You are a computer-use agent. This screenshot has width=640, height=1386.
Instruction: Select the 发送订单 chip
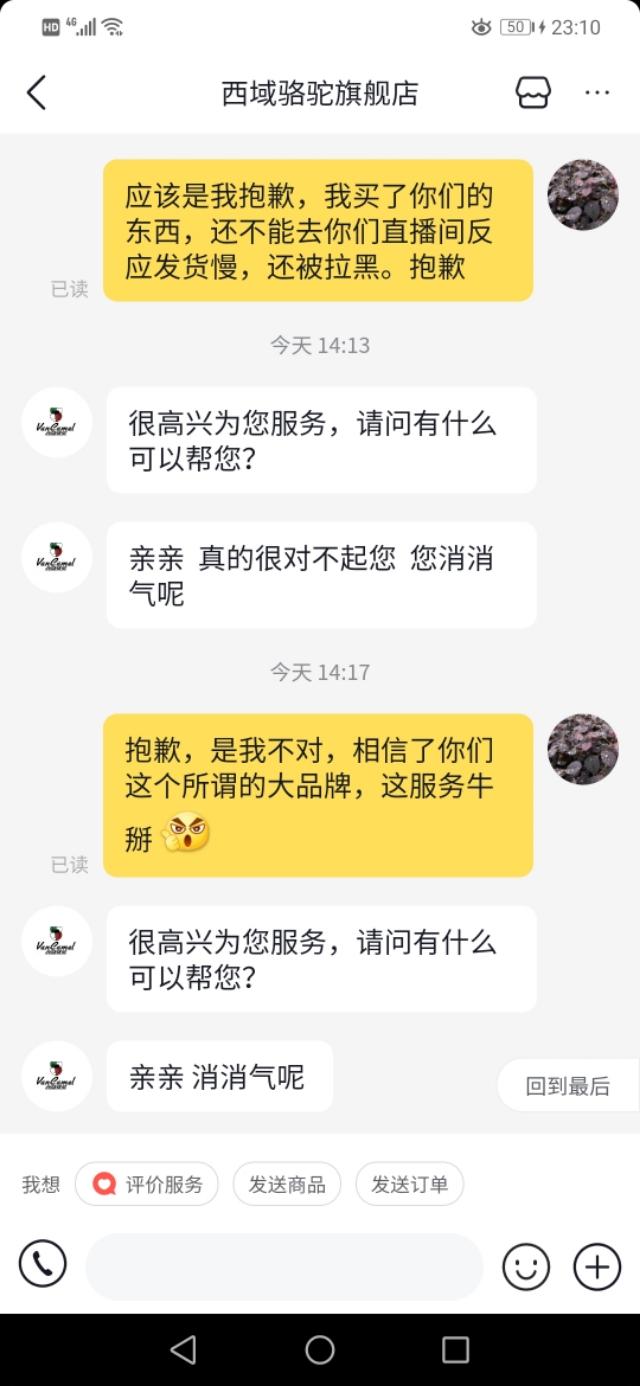tap(409, 1185)
